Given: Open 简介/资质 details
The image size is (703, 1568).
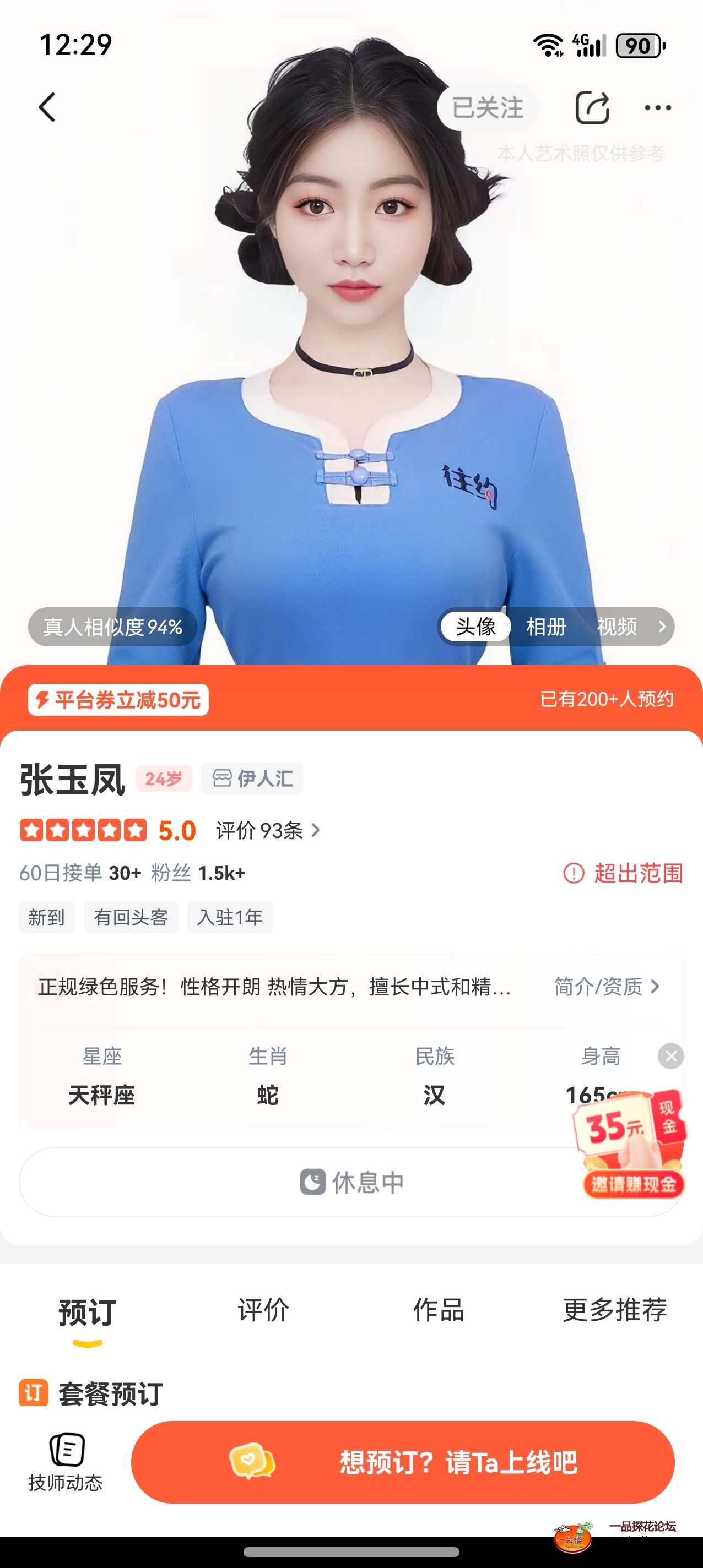Looking at the screenshot, I should [x=606, y=987].
